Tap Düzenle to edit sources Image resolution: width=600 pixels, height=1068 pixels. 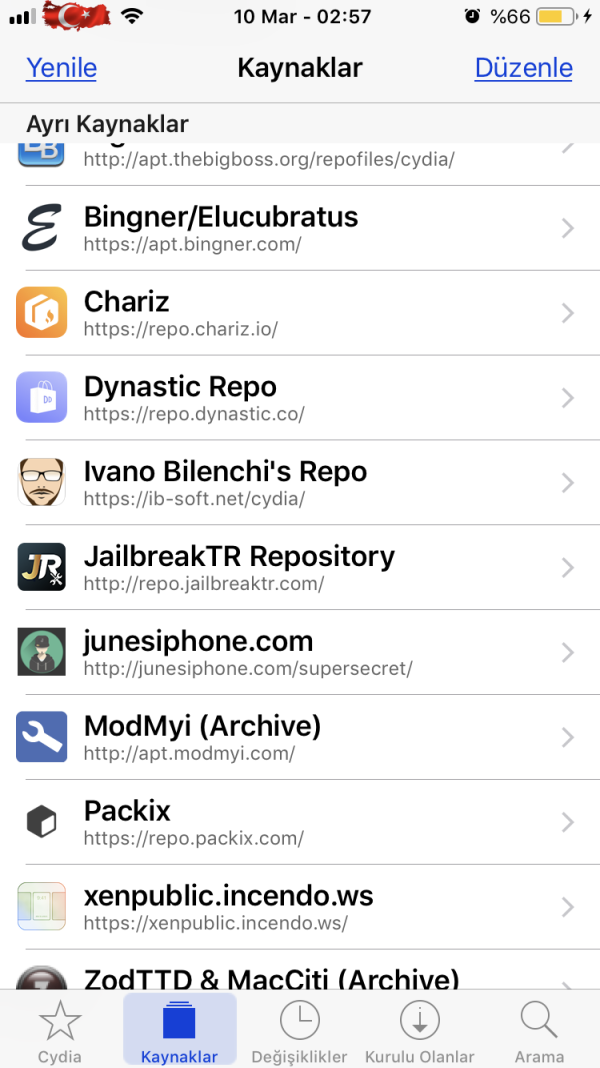(x=523, y=68)
